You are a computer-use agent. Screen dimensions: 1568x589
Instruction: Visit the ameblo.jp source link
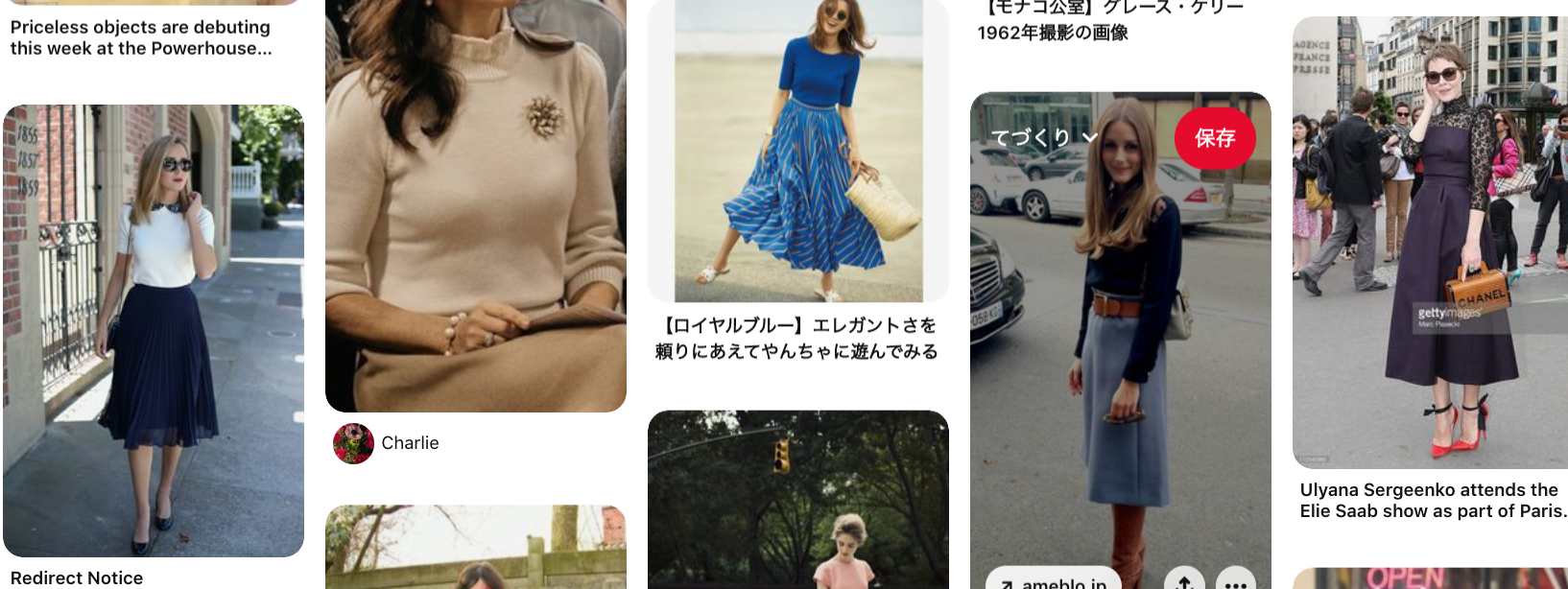coord(1054,581)
